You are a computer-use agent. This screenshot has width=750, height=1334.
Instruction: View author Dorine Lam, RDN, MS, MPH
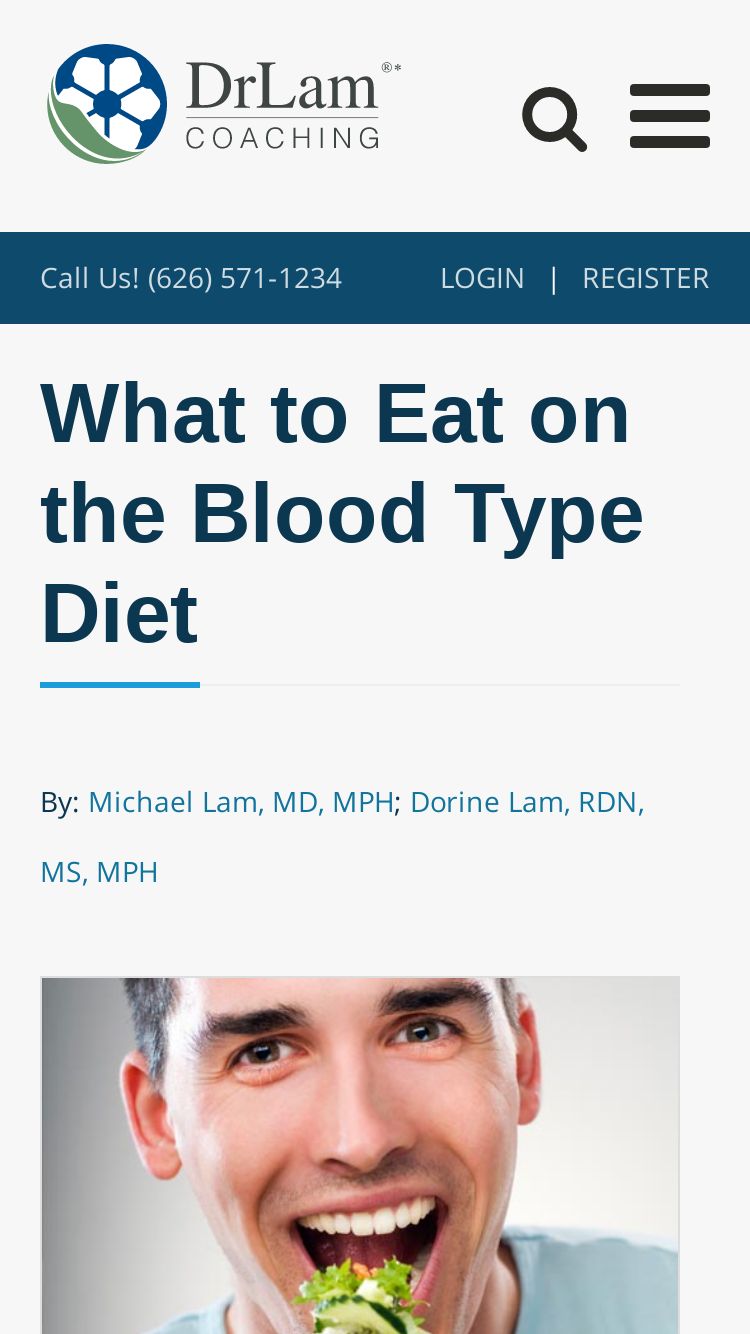[526, 802]
